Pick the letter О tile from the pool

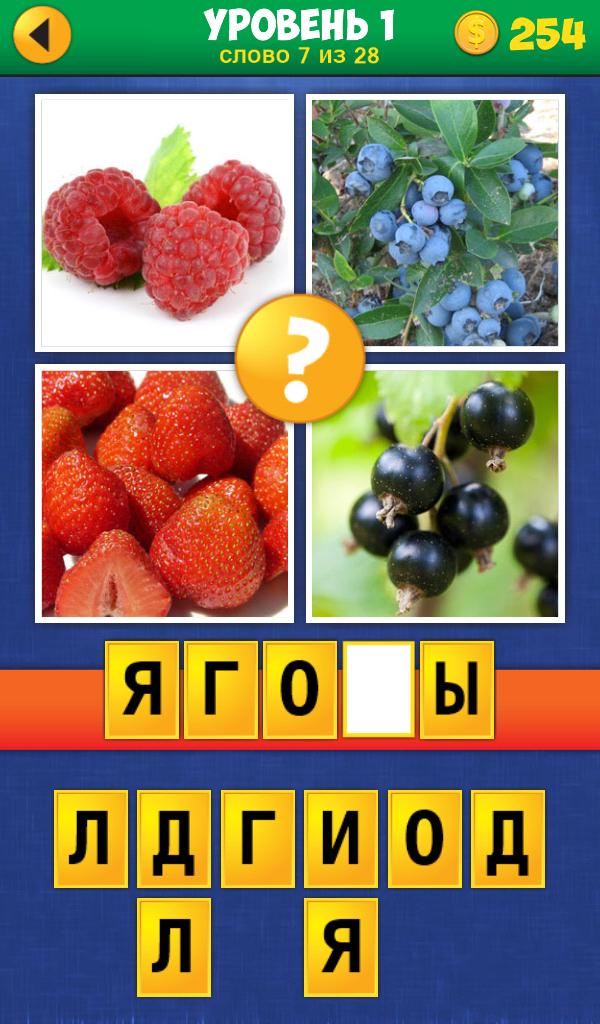425,838
